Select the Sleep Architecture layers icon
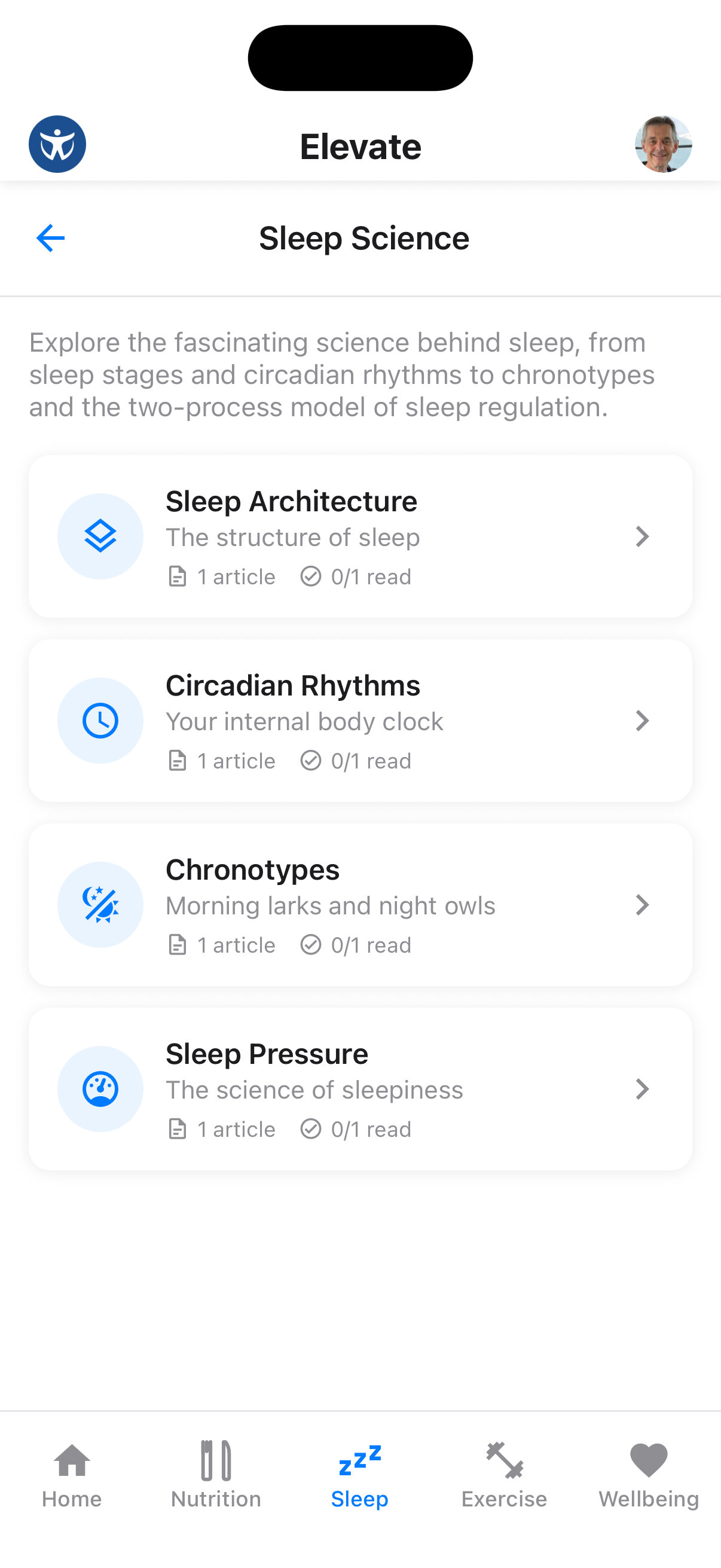The width and height of the screenshot is (721, 1568). tap(100, 536)
